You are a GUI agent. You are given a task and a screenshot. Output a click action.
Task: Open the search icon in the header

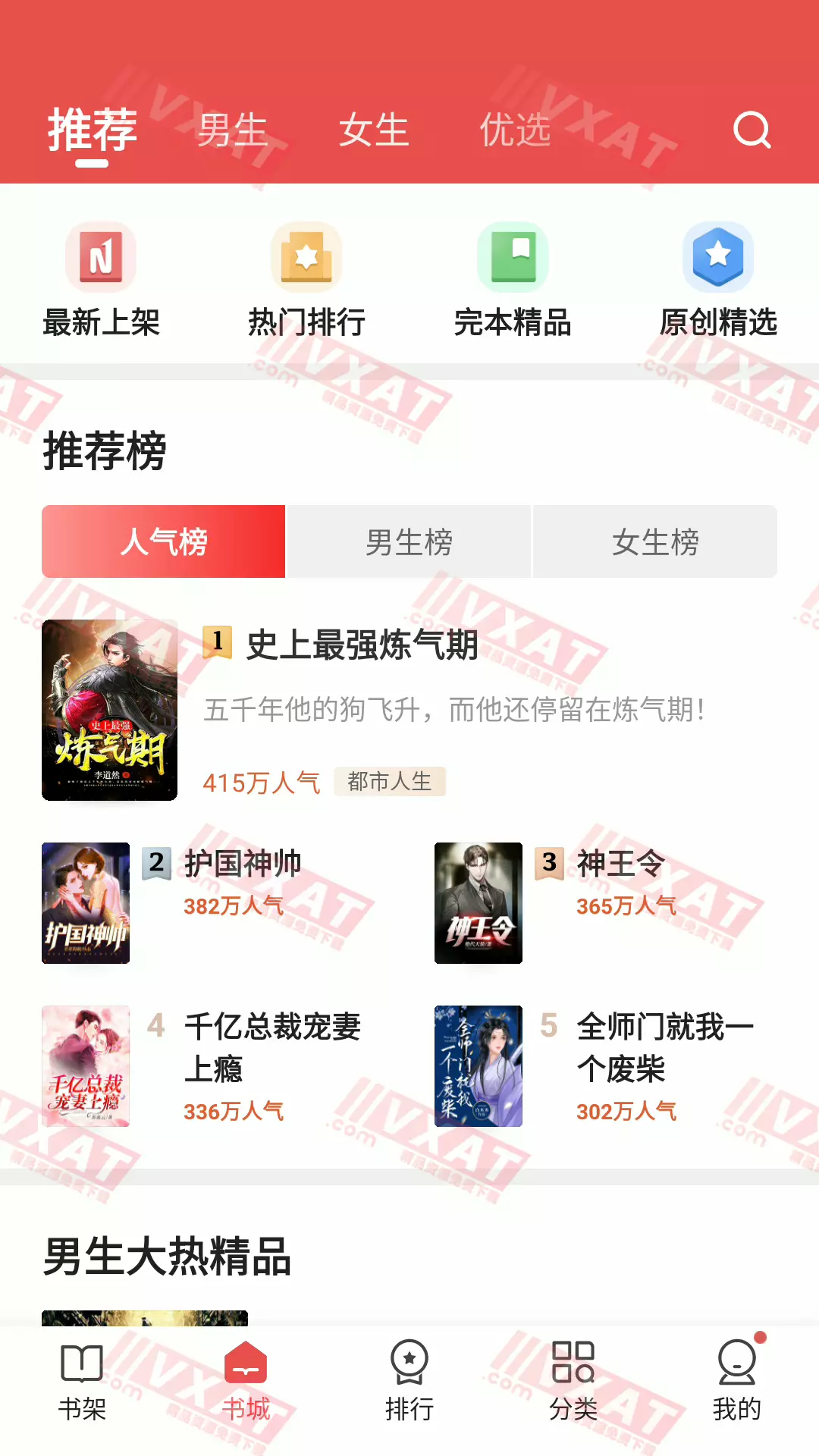752,130
